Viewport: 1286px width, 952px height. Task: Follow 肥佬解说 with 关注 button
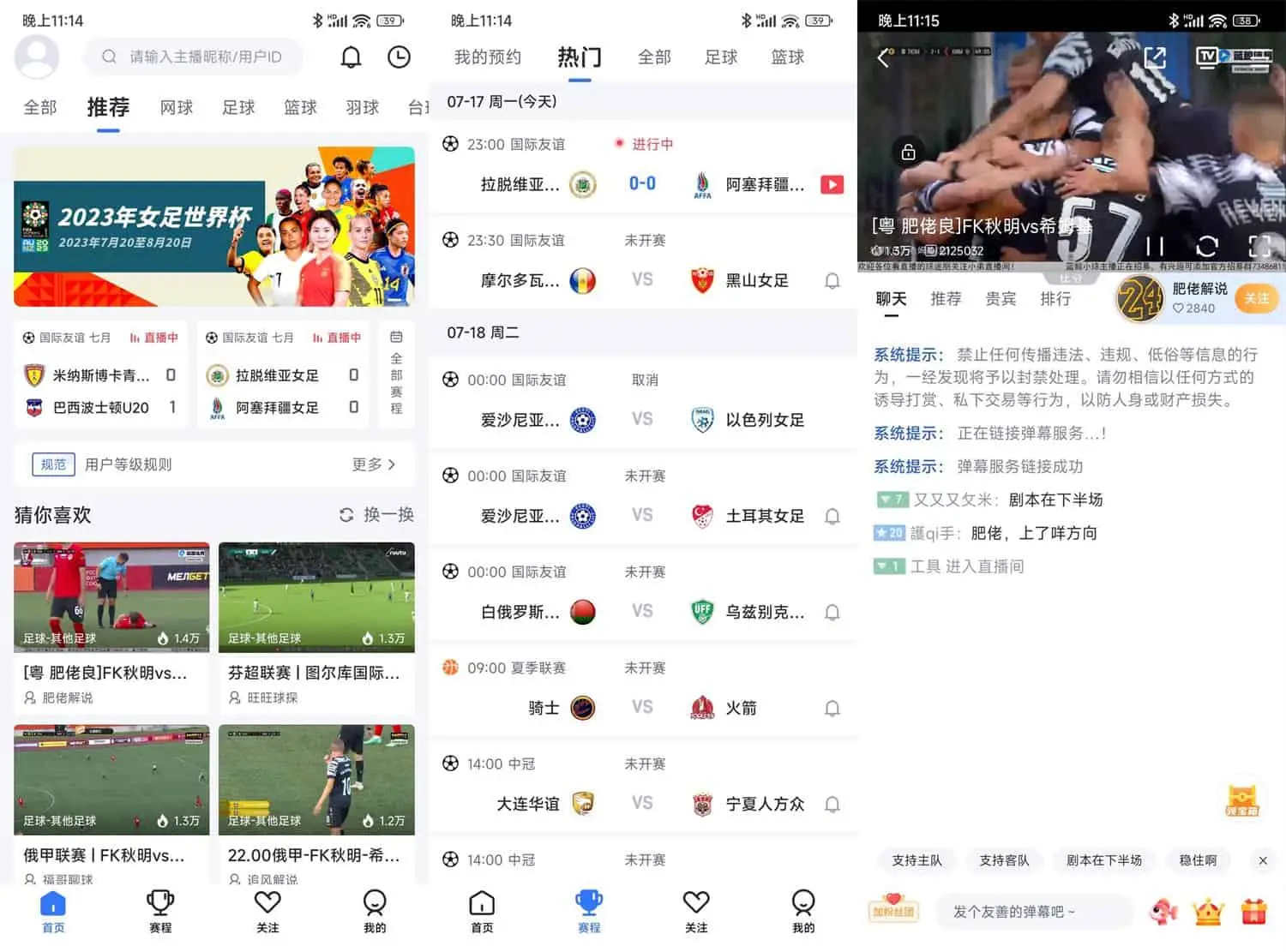point(1256,298)
